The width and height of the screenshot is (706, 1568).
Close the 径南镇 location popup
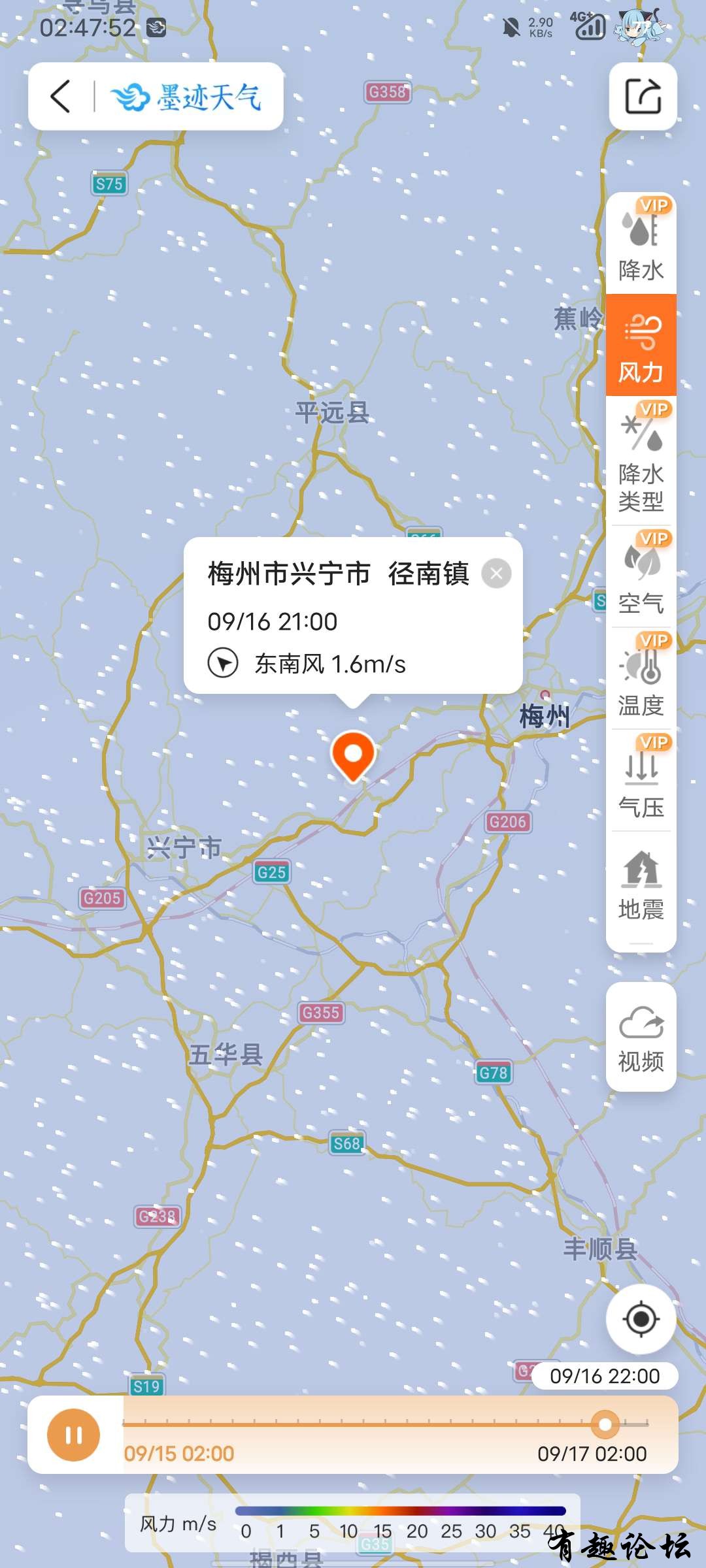coord(496,574)
